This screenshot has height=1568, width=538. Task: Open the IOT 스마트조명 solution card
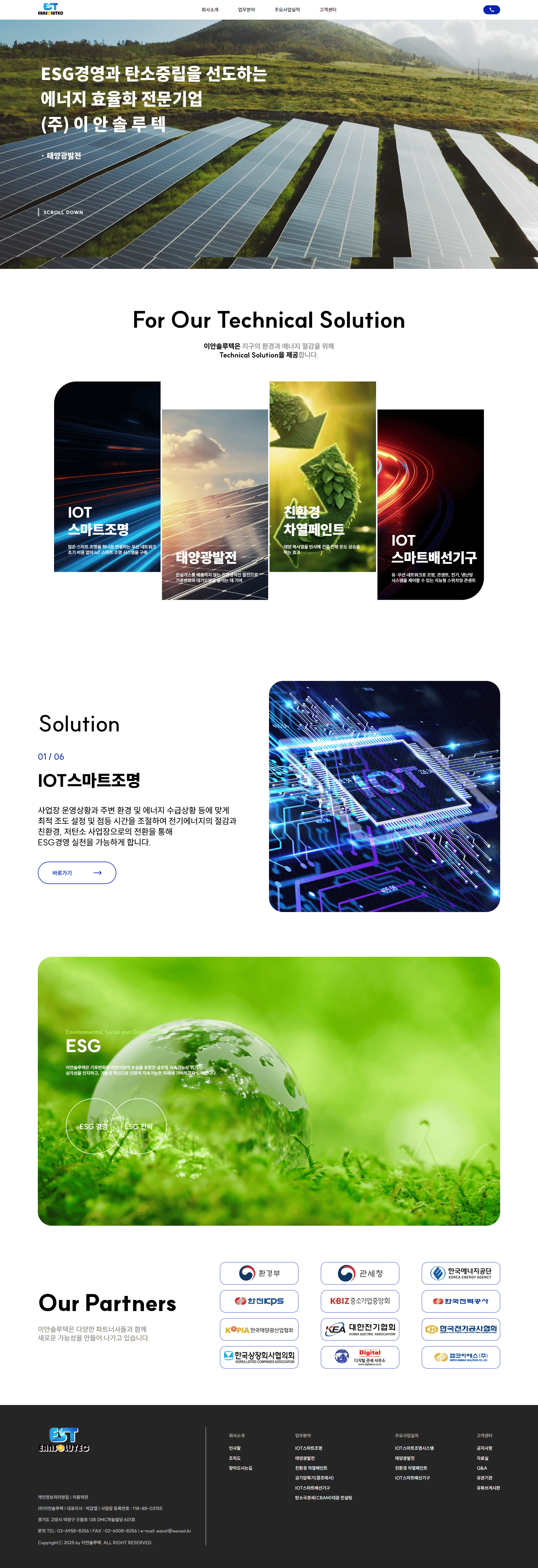[107, 477]
